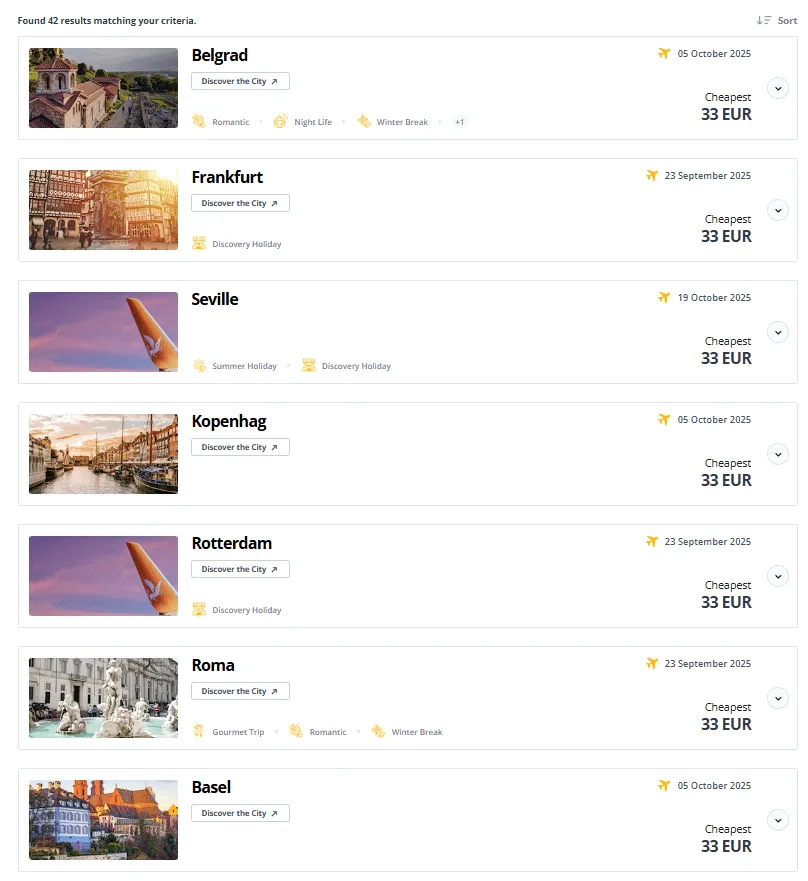Open the Seville destination photo
Screen dimensions: 808x881
[103, 332]
